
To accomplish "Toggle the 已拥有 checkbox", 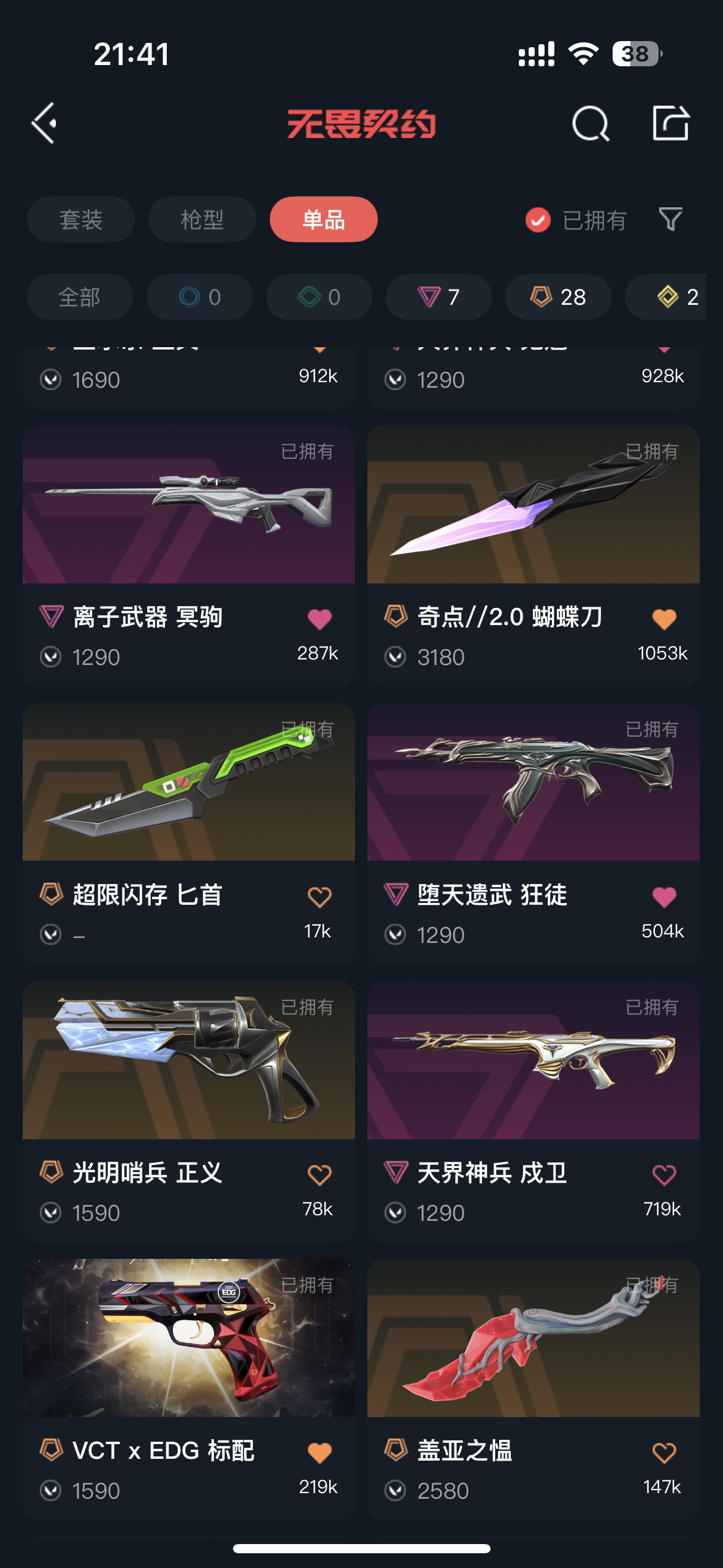I will click(x=538, y=220).
